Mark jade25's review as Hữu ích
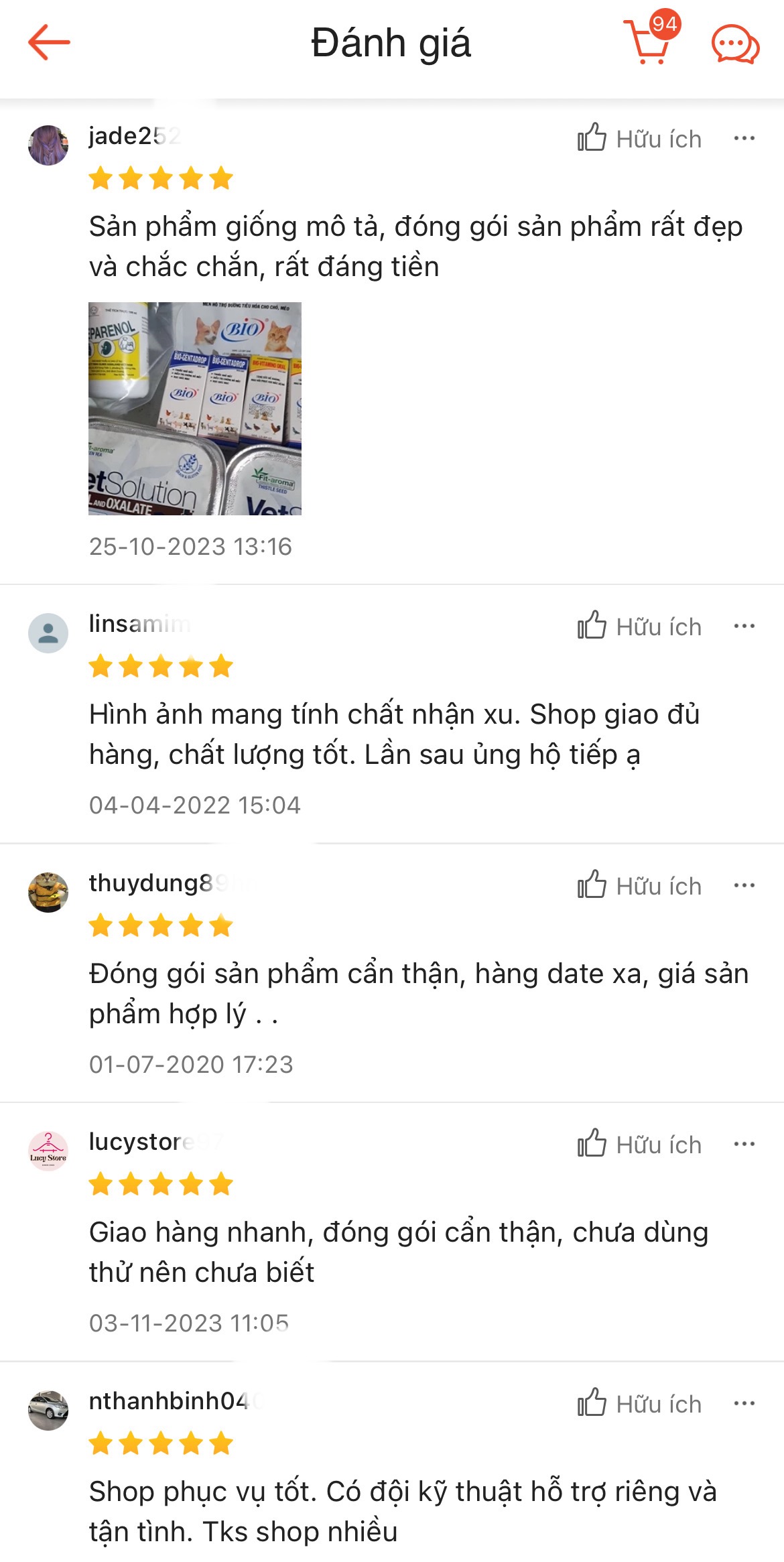This screenshot has width=784, height=1562. 639,139
